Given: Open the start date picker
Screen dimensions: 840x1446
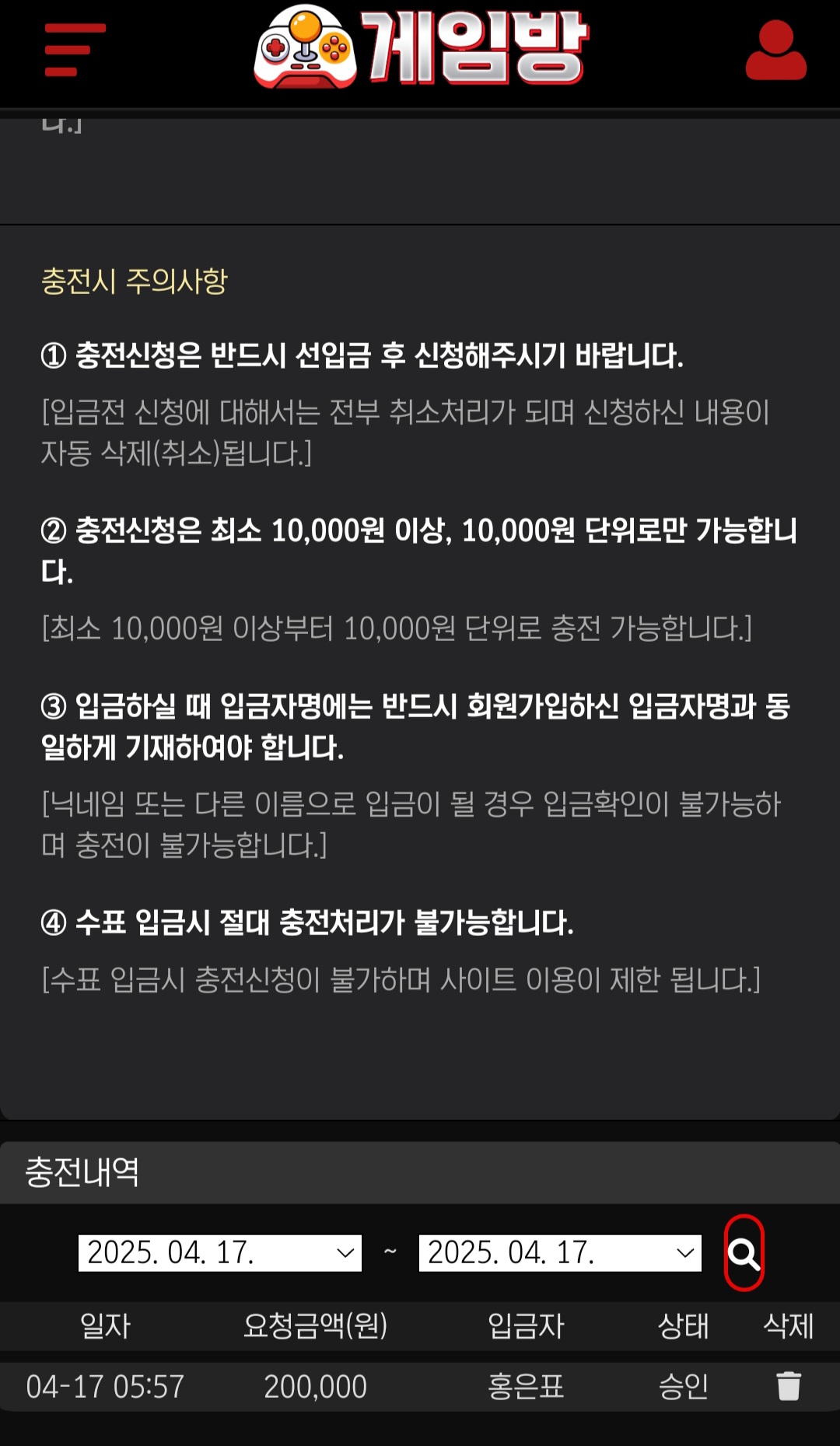Looking at the screenshot, I should pos(220,1252).
